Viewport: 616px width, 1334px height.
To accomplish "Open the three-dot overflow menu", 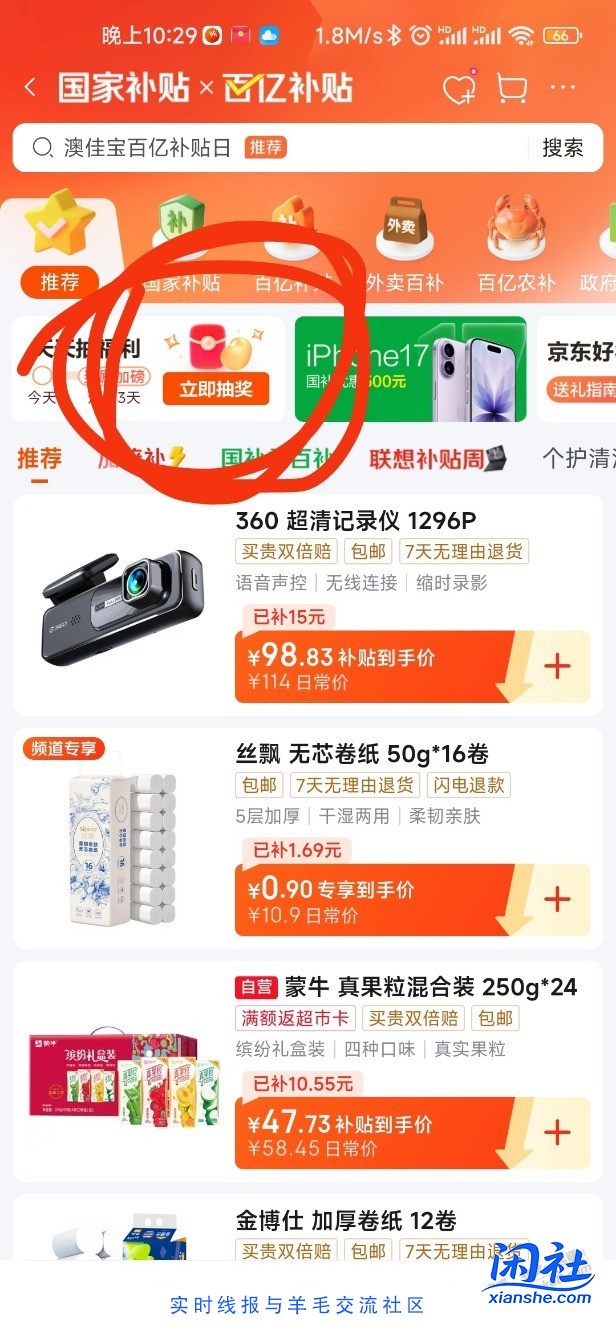I will point(563,88).
